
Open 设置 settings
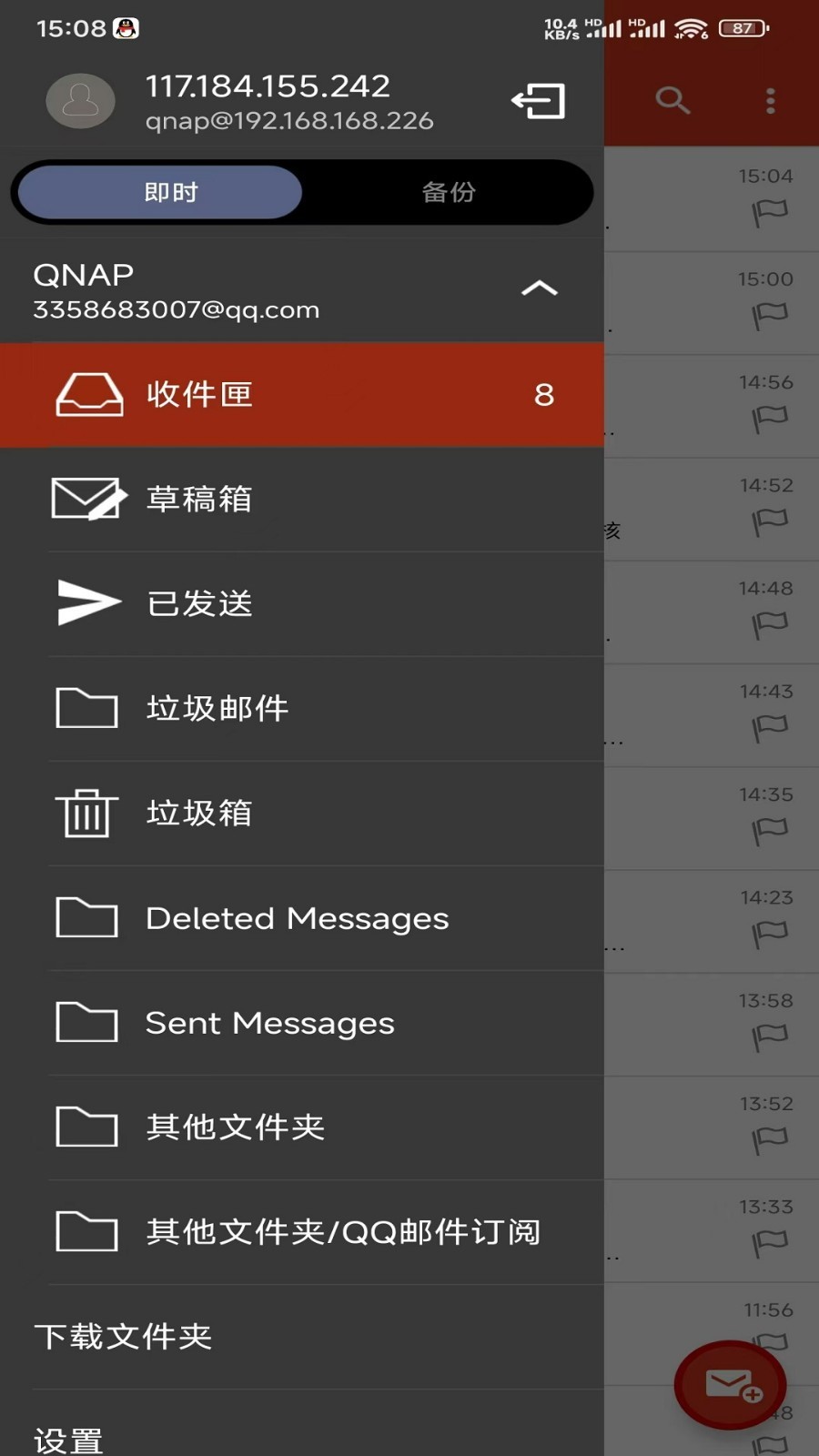(x=69, y=1440)
